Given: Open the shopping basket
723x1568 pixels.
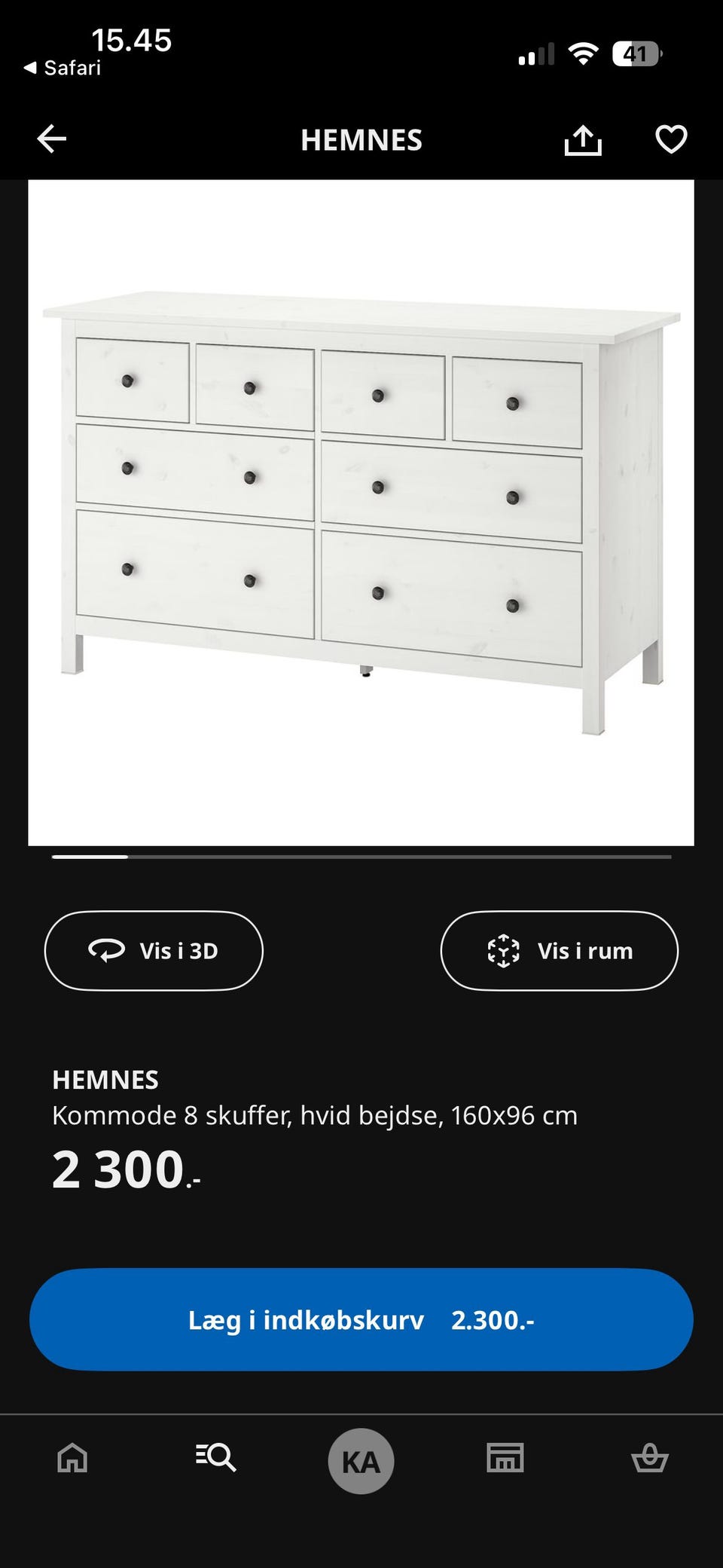Looking at the screenshot, I should coord(651,1457).
